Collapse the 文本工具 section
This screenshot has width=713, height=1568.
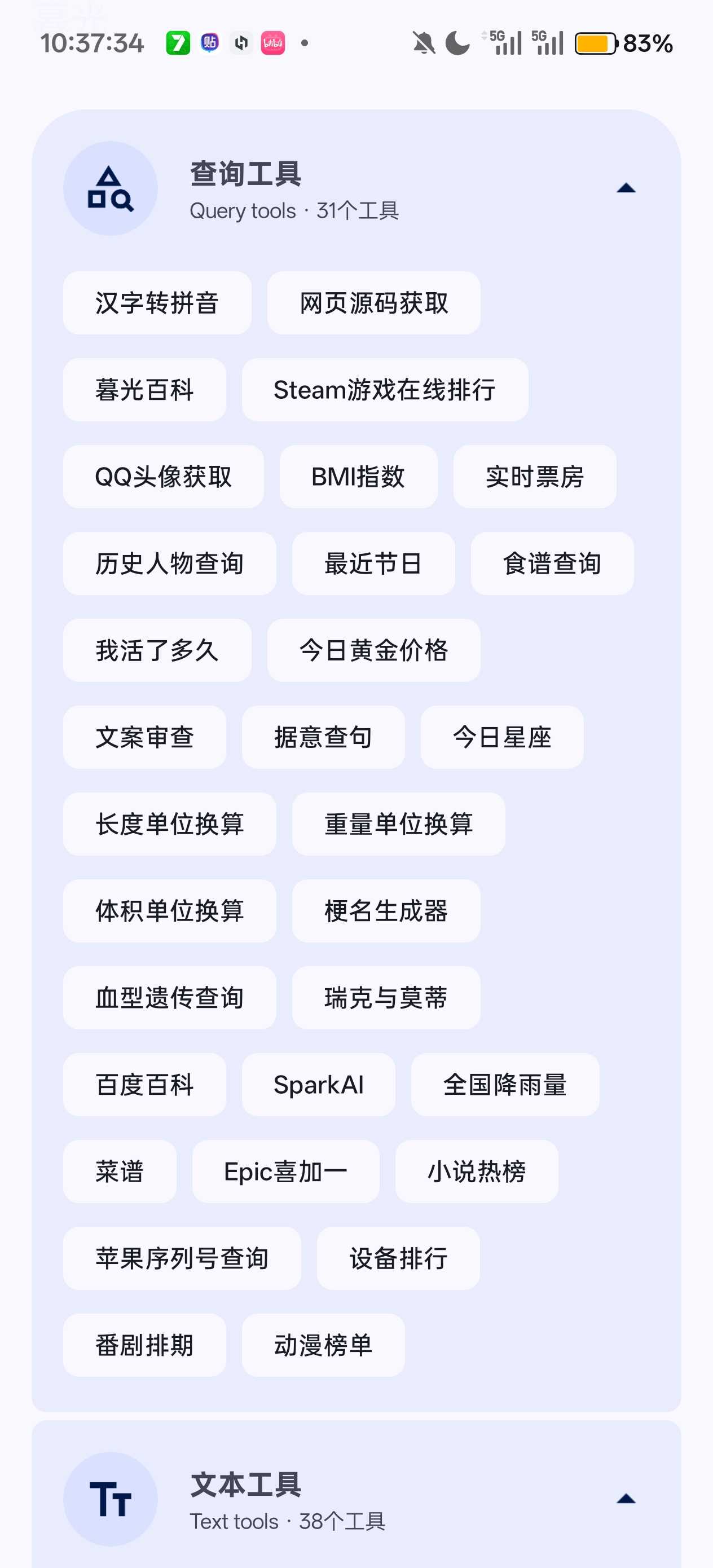[626, 1499]
